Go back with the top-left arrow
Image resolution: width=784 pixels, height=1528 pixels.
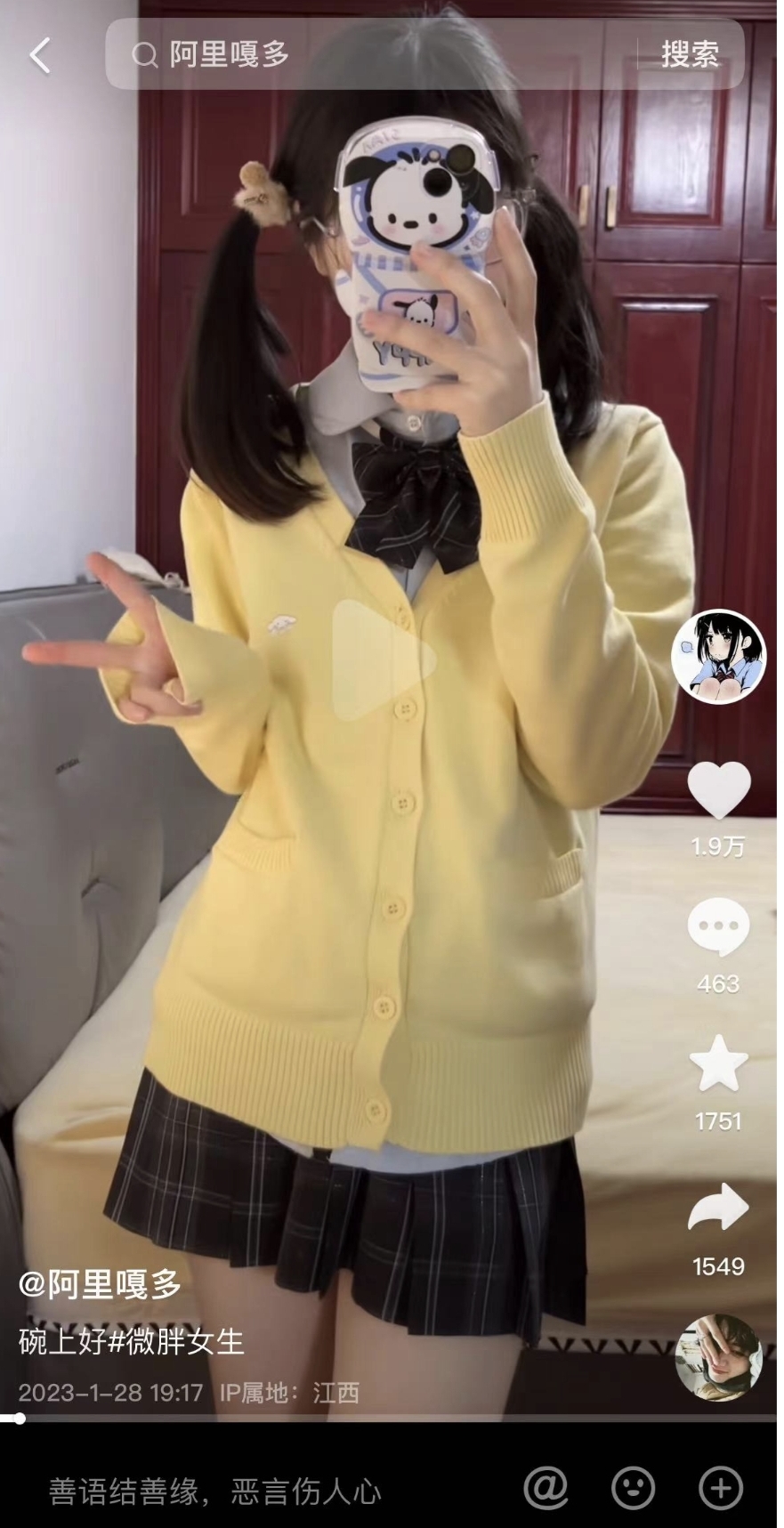click(x=40, y=56)
